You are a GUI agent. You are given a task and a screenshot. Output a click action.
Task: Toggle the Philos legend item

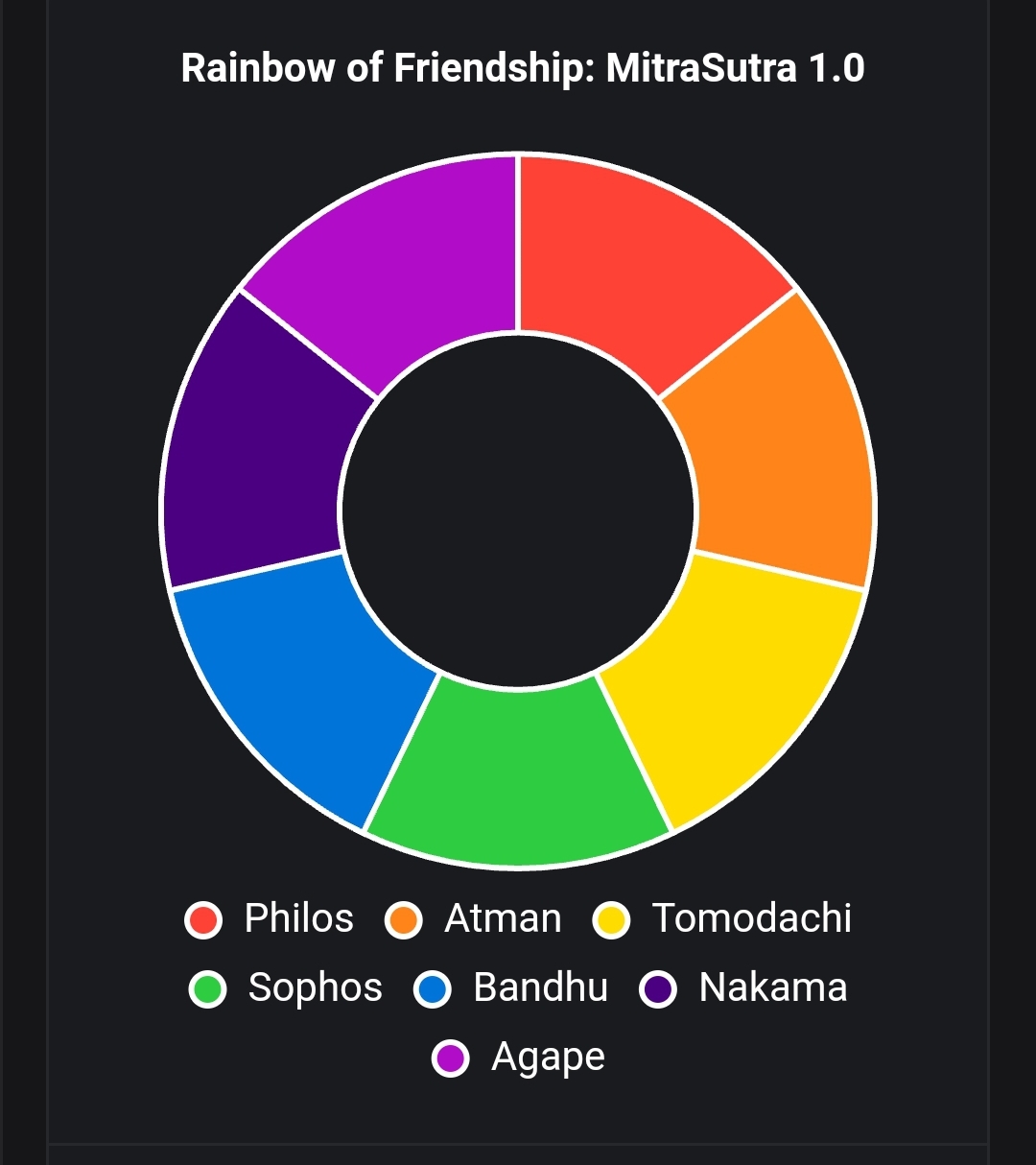pos(271,918)
